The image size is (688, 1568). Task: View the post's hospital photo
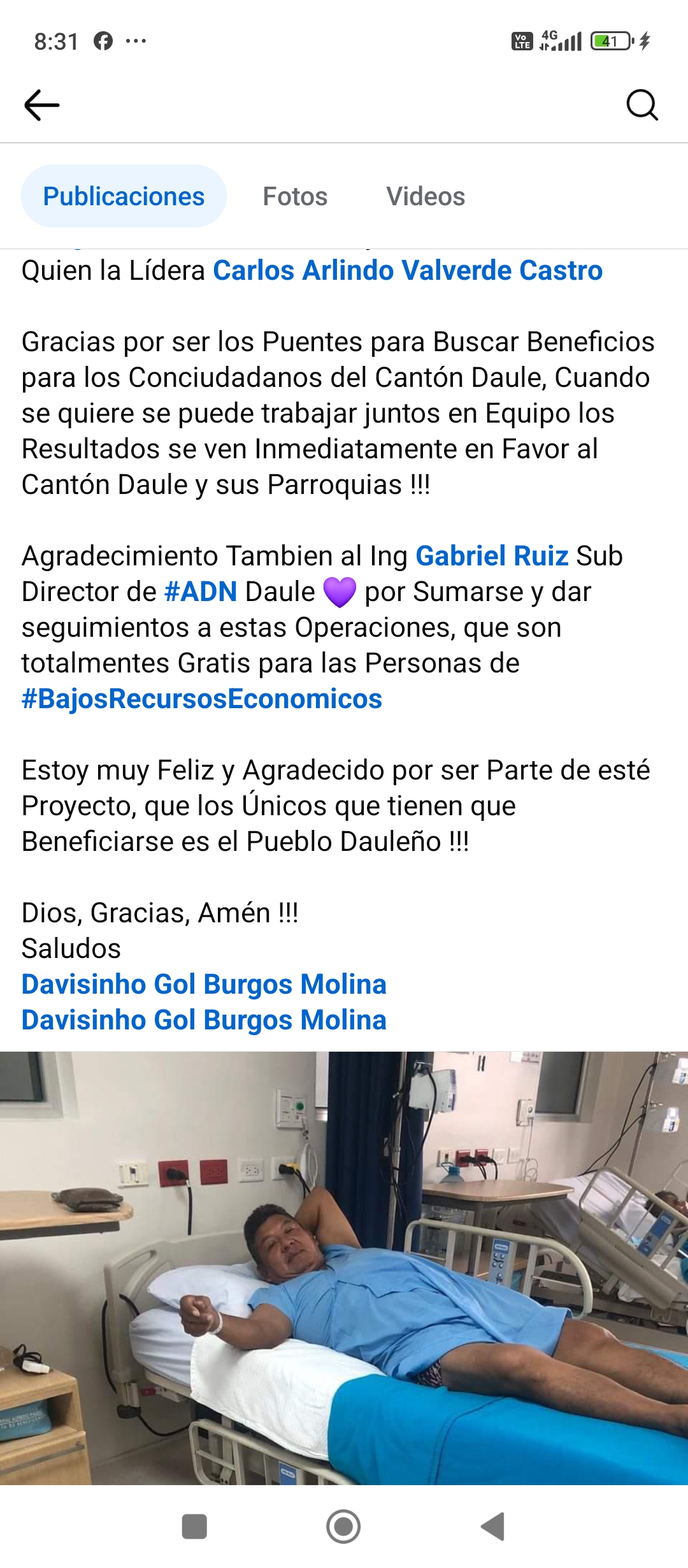pyautogui.click(x=344, y=1268)
